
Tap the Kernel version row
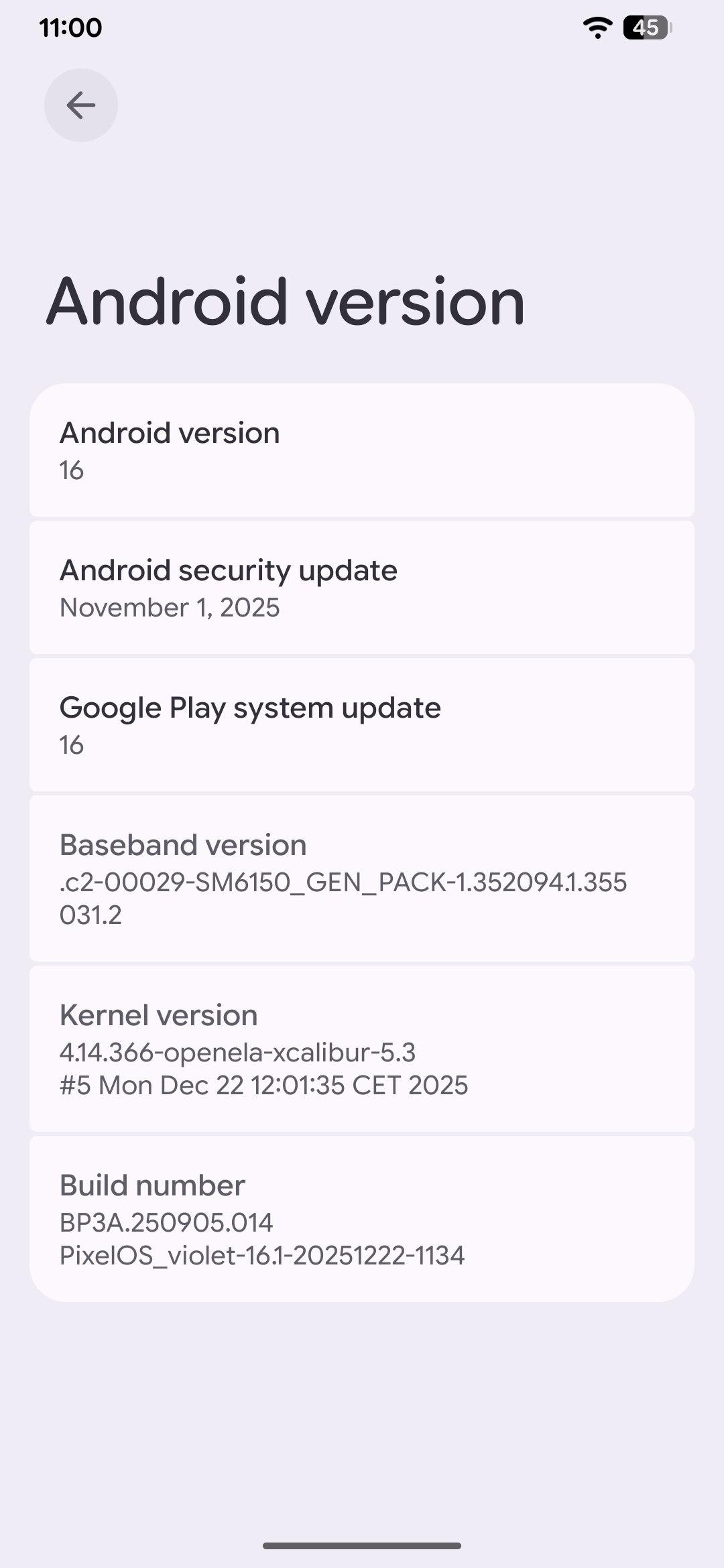point(362,1049)
